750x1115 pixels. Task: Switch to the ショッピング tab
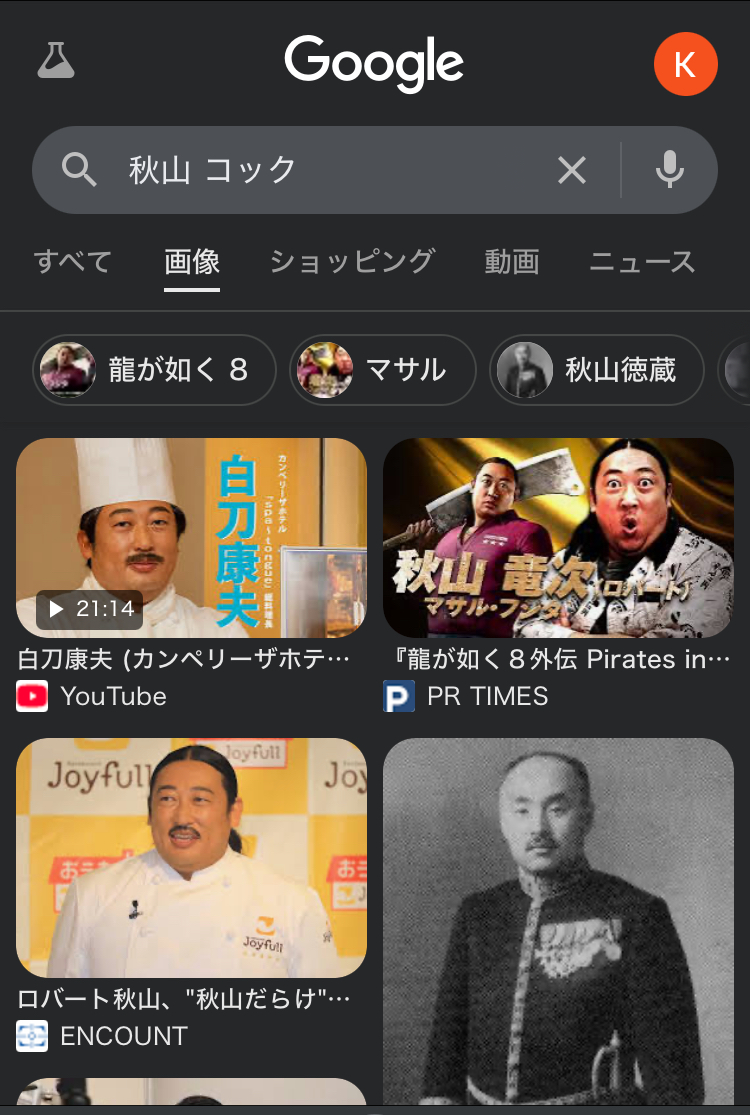352,262
